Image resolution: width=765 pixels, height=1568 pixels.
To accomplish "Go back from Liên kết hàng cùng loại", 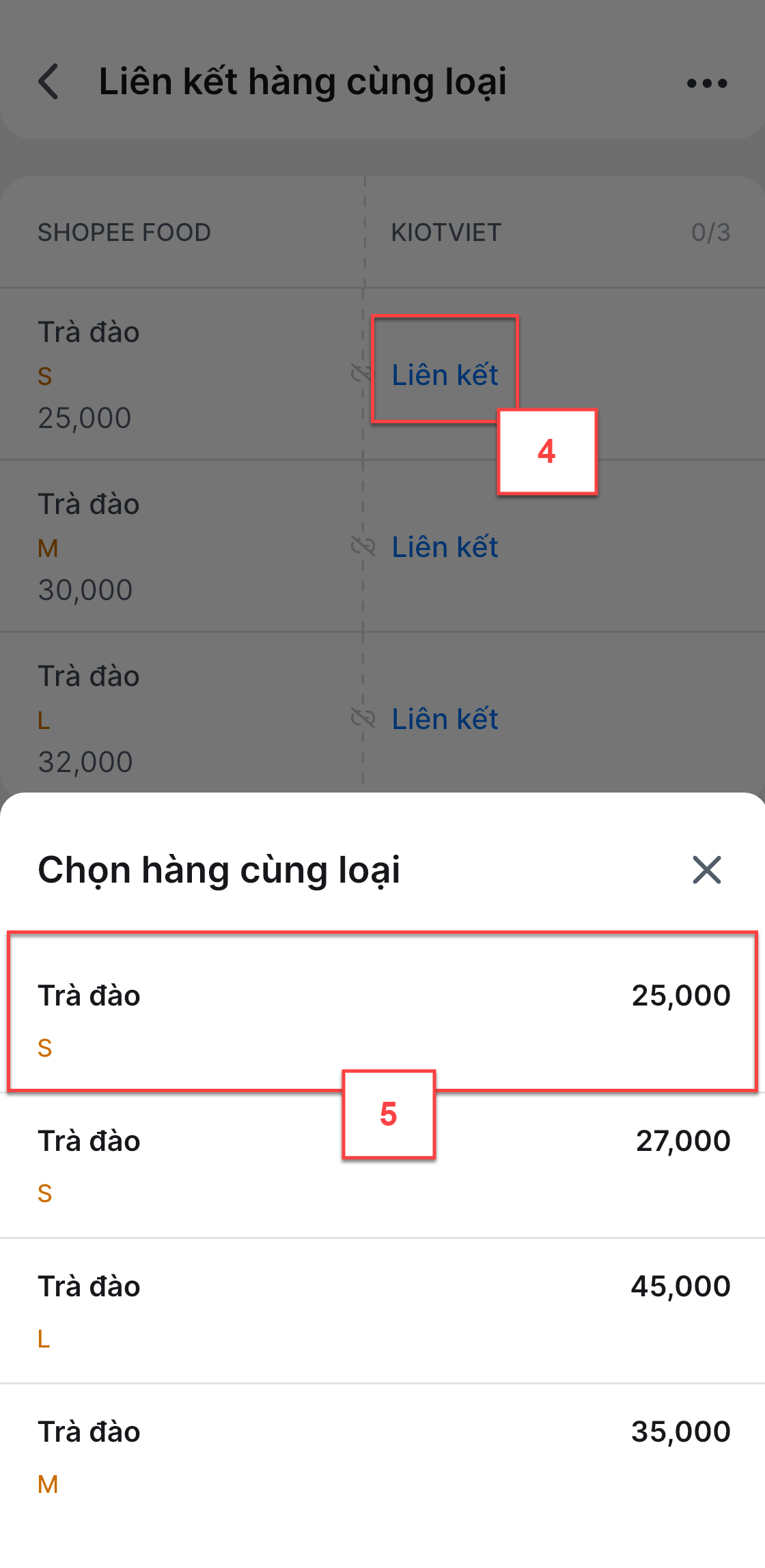I will click(x=48, y=82).
